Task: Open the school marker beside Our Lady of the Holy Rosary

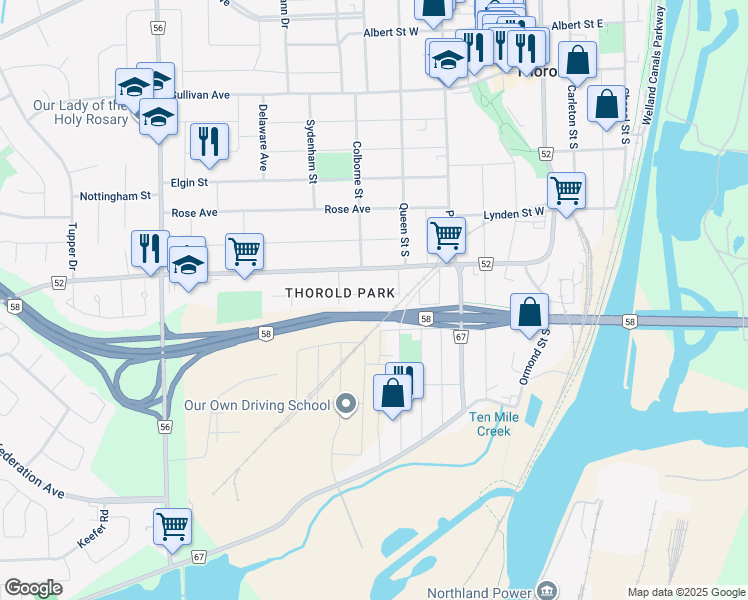Action: (158, 119)
